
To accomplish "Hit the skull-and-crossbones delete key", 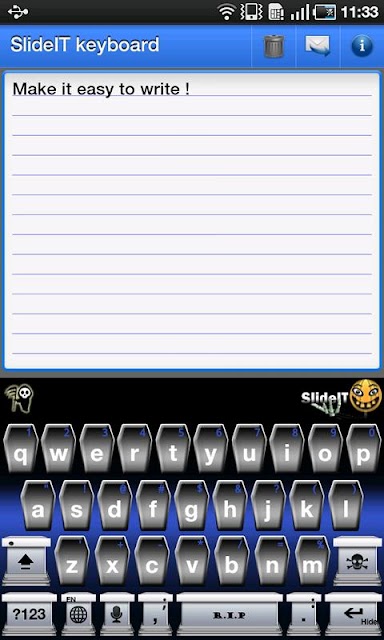I will click(357, 561).
